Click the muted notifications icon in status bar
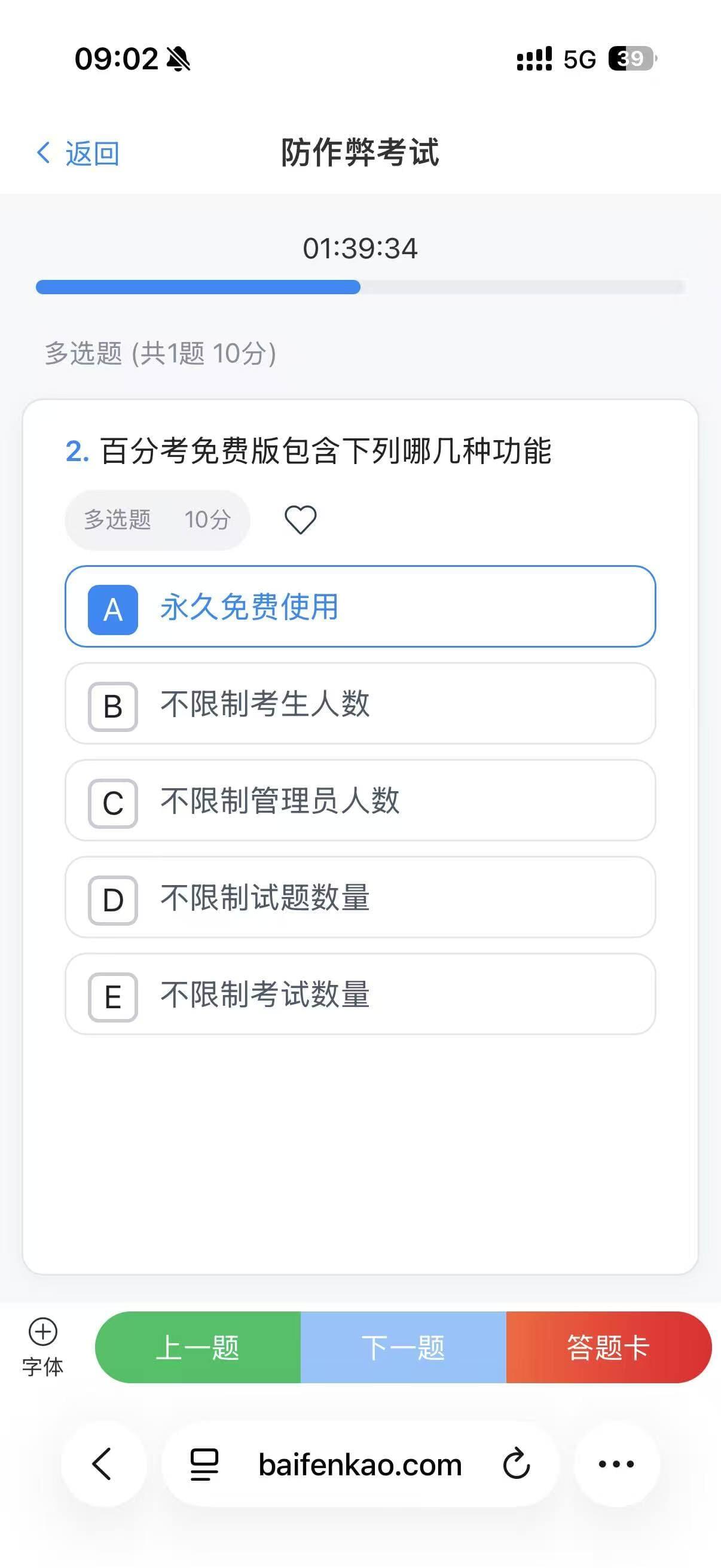 click(178, 59)
